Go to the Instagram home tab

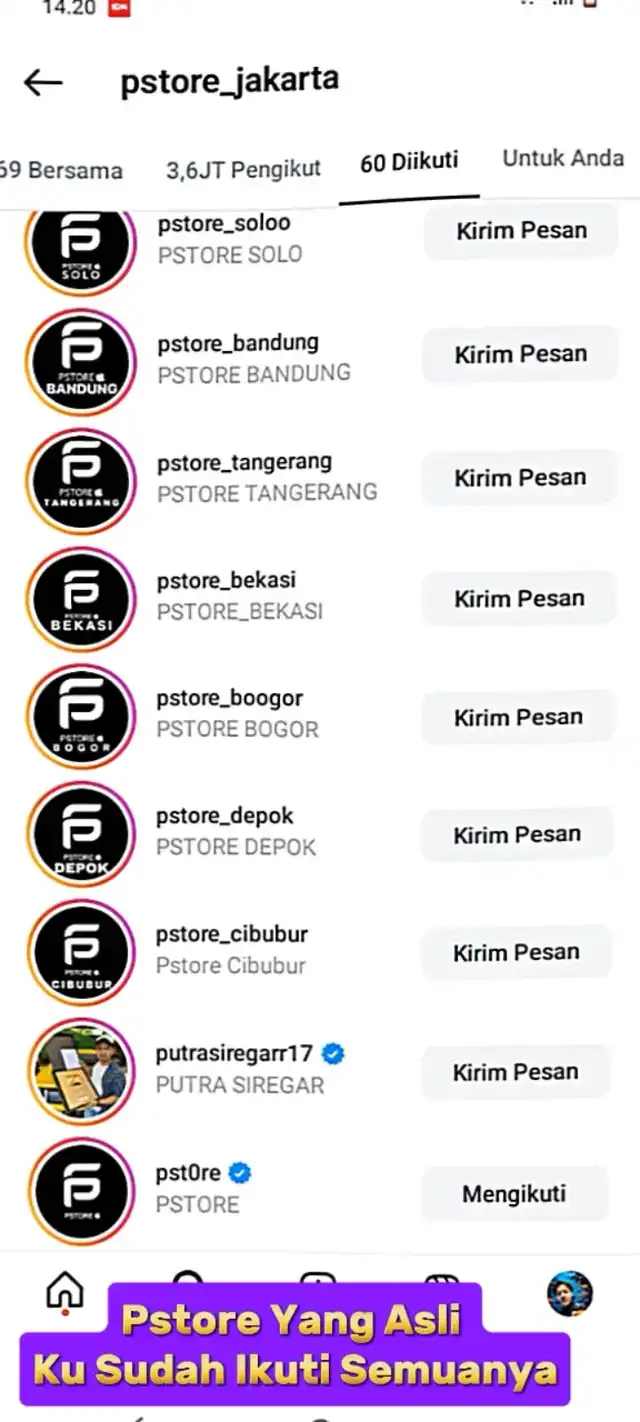click(66, 1291)
